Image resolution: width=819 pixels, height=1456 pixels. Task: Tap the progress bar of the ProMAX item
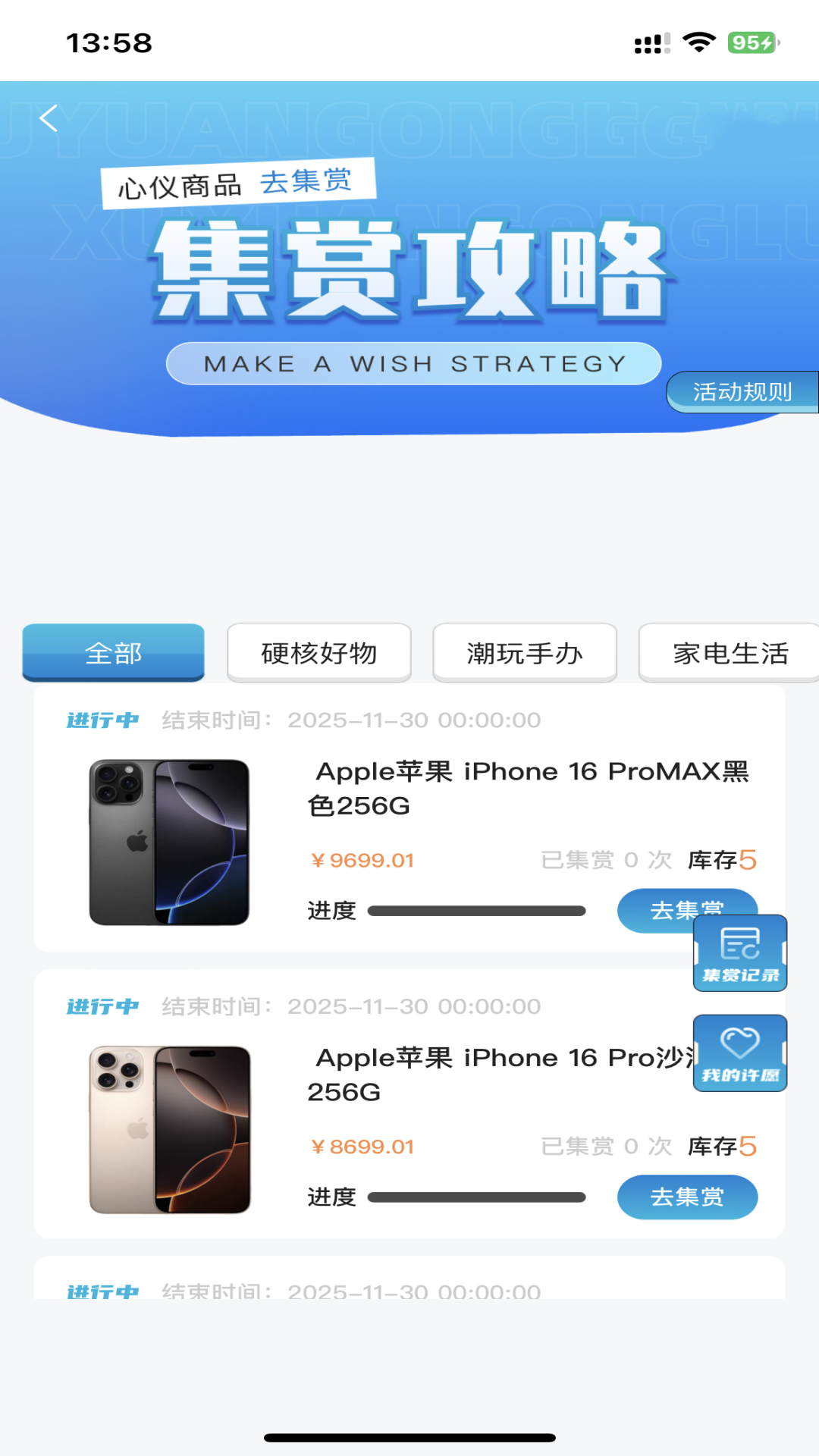point(476,911)
